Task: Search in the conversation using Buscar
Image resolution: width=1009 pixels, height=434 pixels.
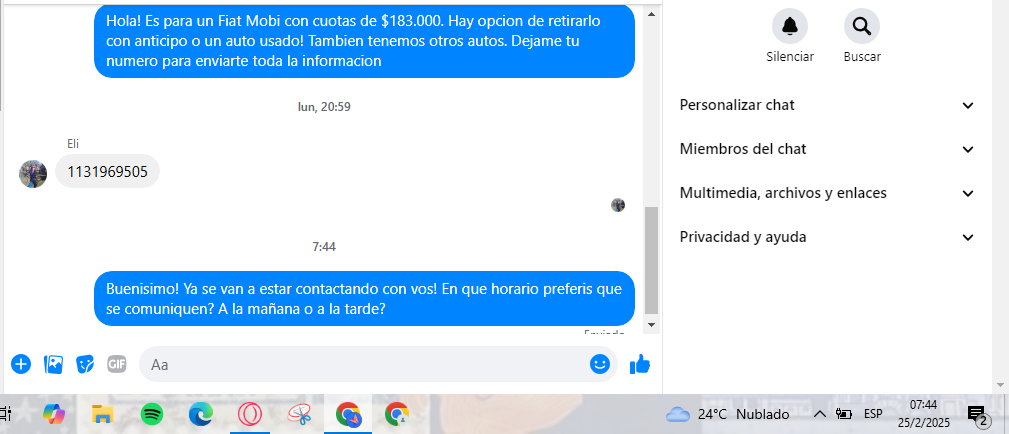Action: pyautogui.click(x=861, y=27)
